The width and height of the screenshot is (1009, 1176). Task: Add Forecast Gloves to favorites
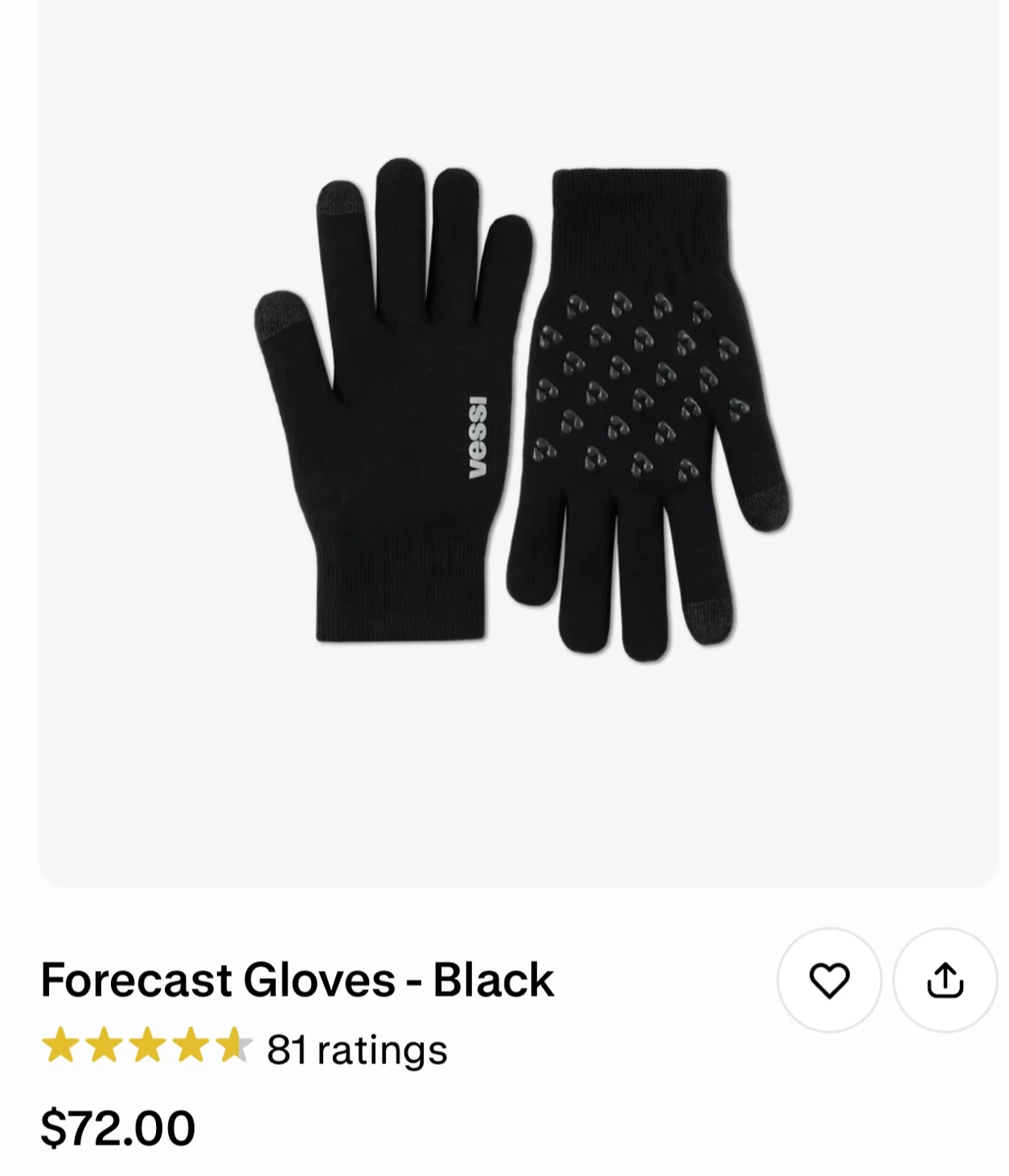click(829, 979)
